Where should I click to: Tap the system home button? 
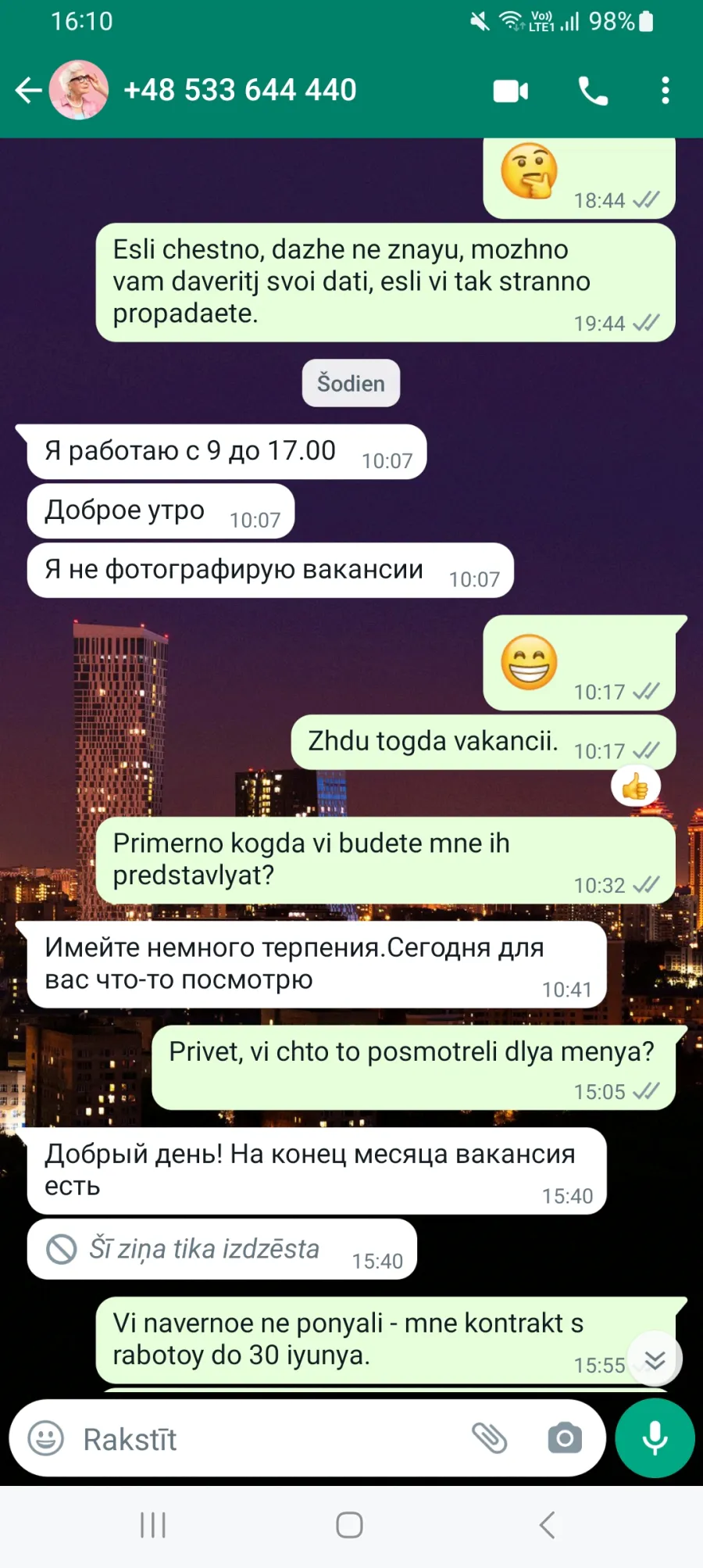click(x=349, y=1525)
